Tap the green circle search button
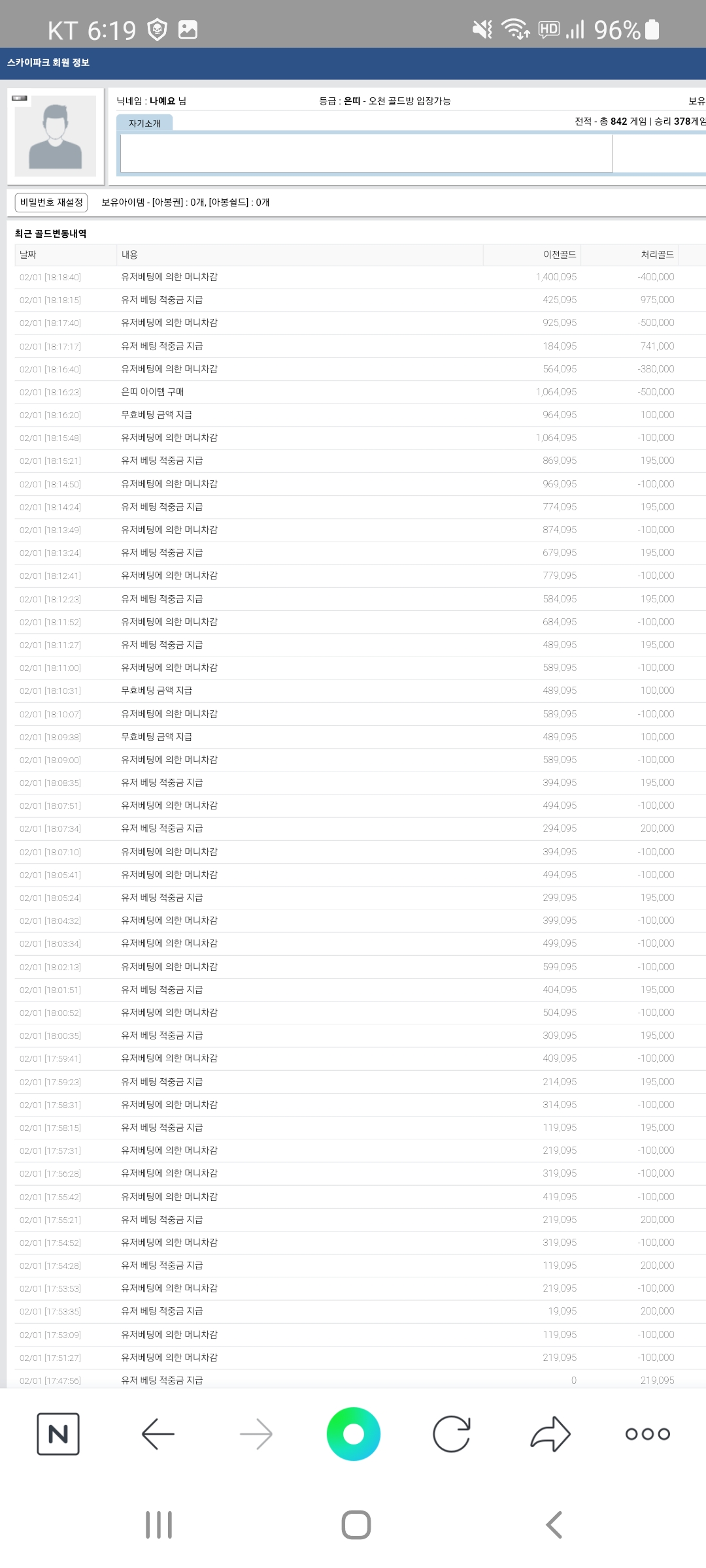This screenshot has width=706, height=1568. (354, 1434)
